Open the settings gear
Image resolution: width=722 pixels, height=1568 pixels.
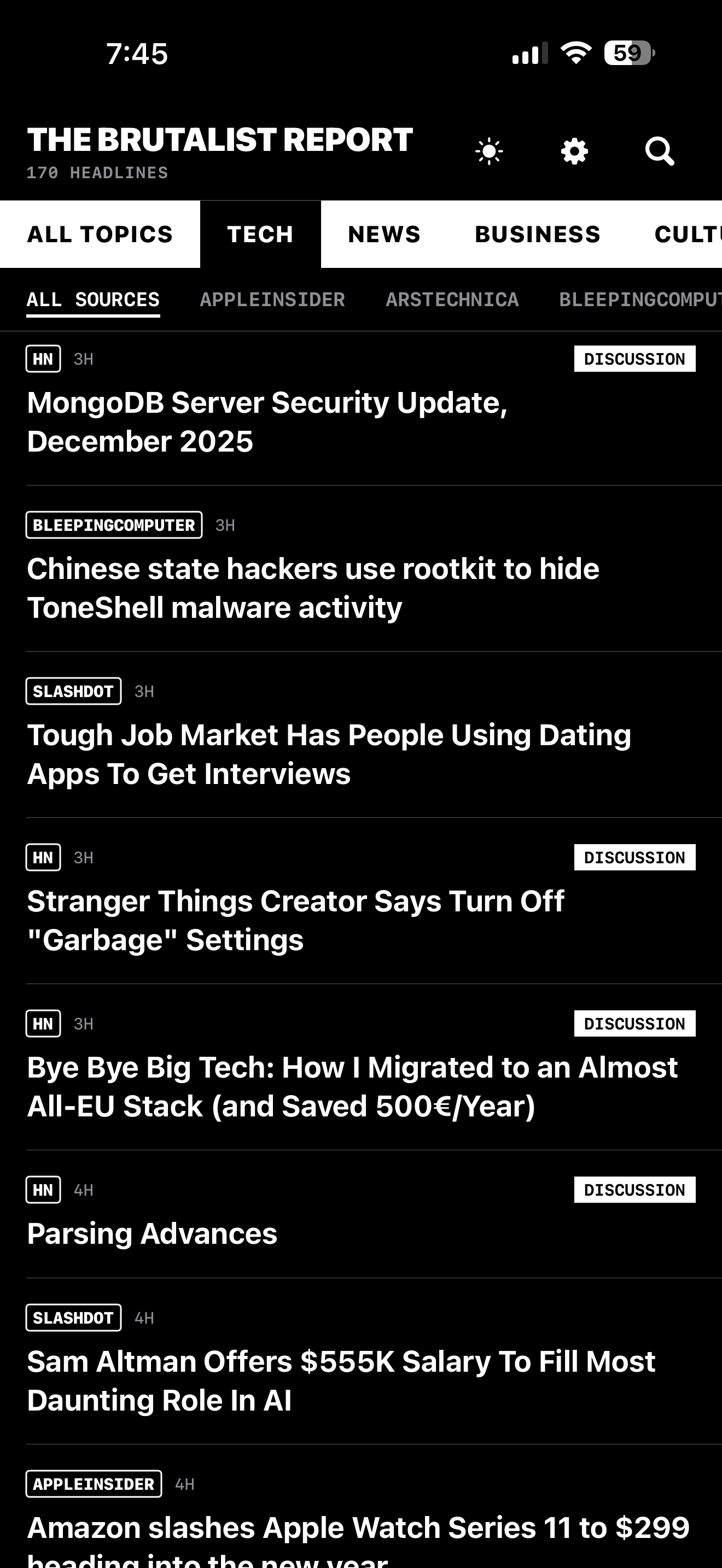pyautogui.click(x=573, y=150)
